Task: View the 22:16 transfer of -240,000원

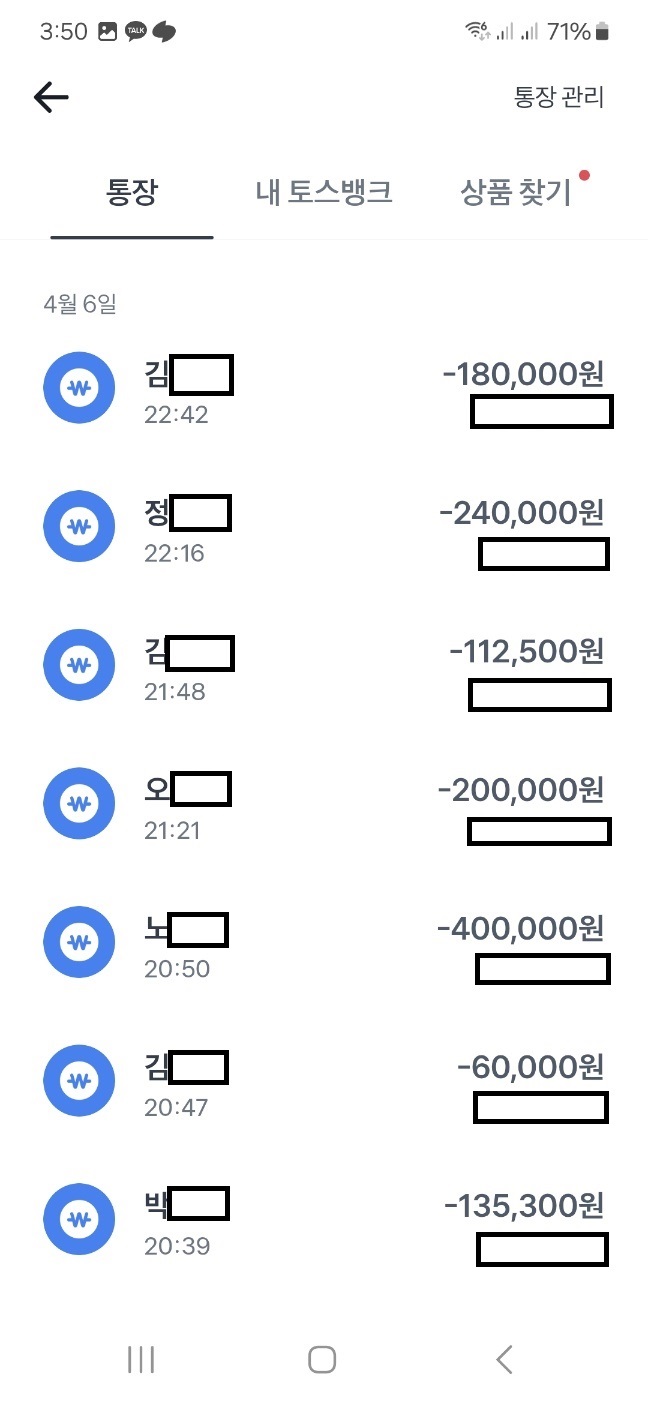Action: (x=324, y=526)
